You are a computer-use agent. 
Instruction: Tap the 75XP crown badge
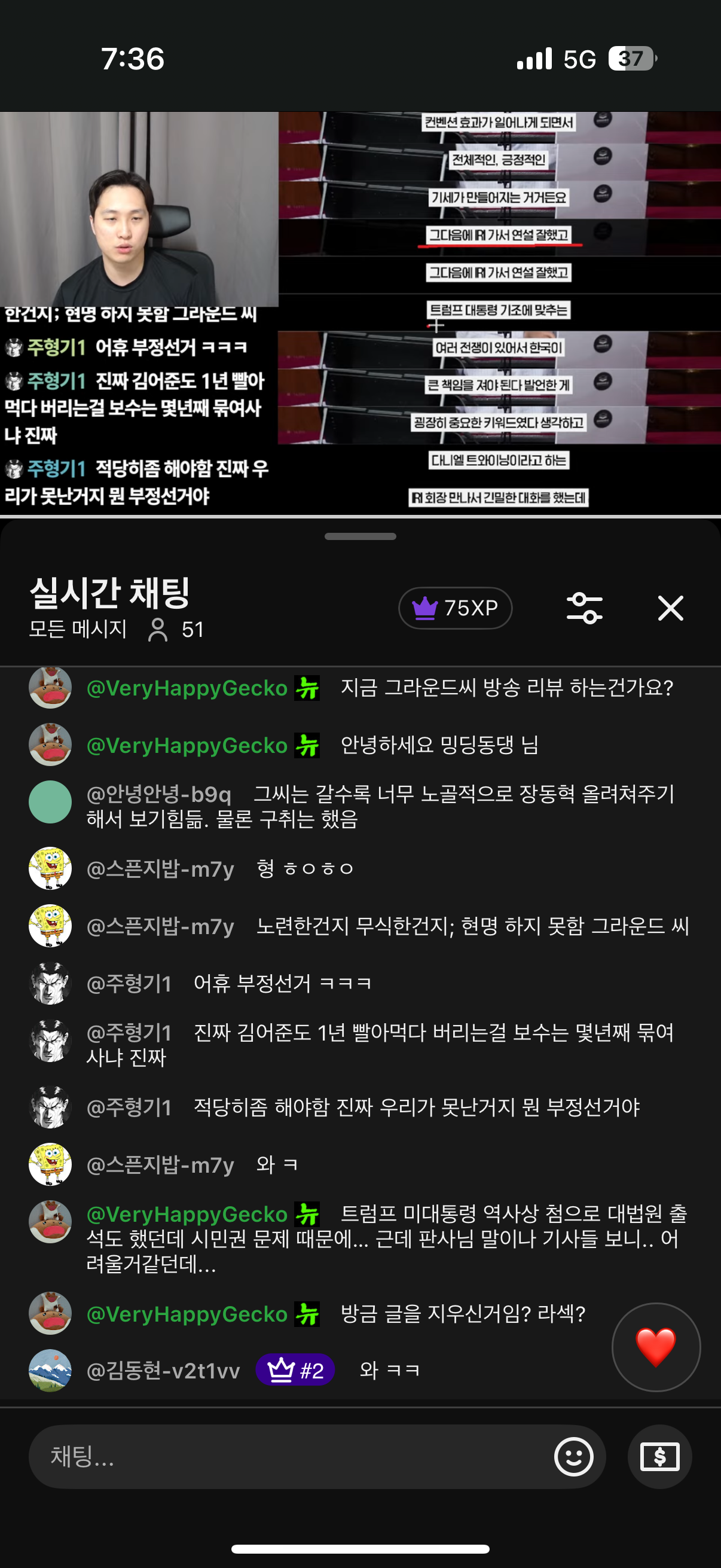[x=454, y=608]
